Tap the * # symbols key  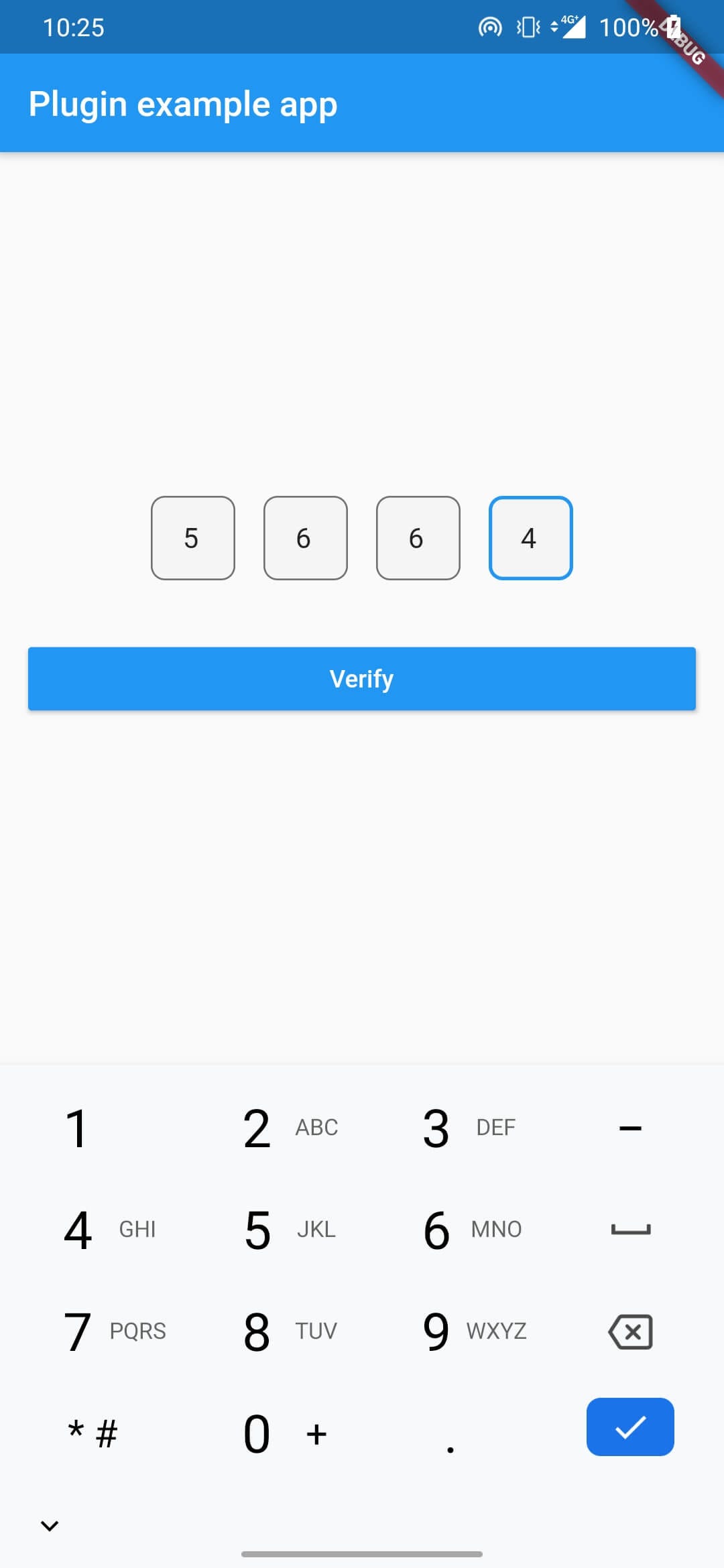[x=94, y=1433]
